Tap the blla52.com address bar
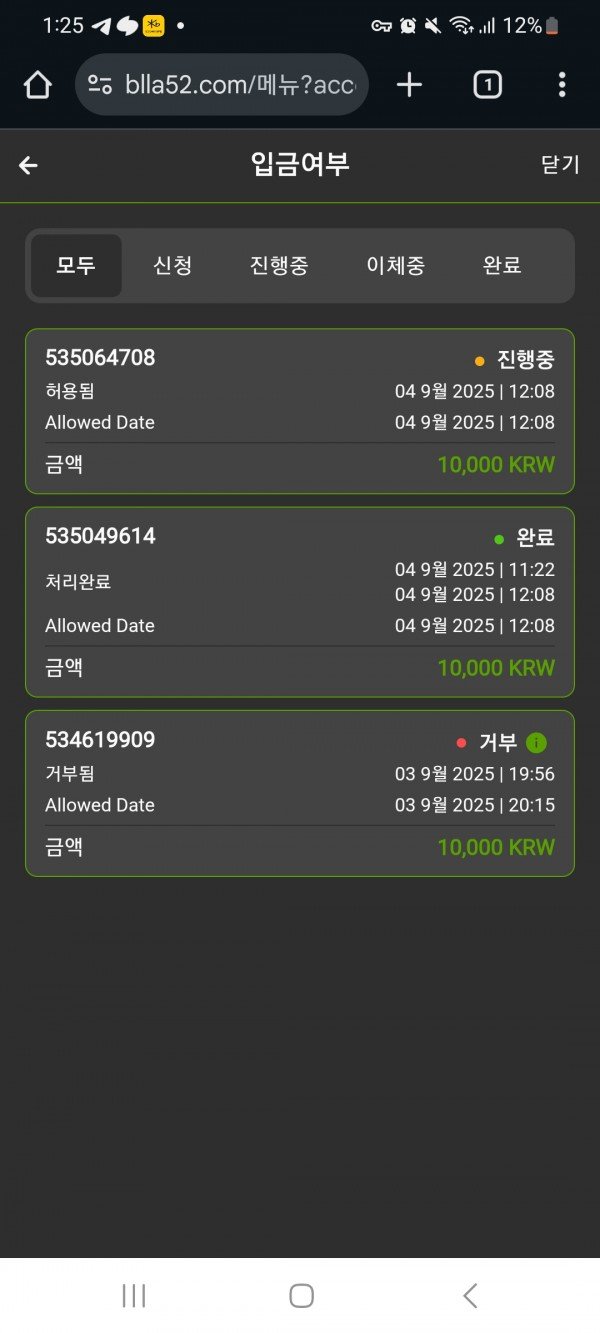 pyautogui.click(x=222, y=85)
